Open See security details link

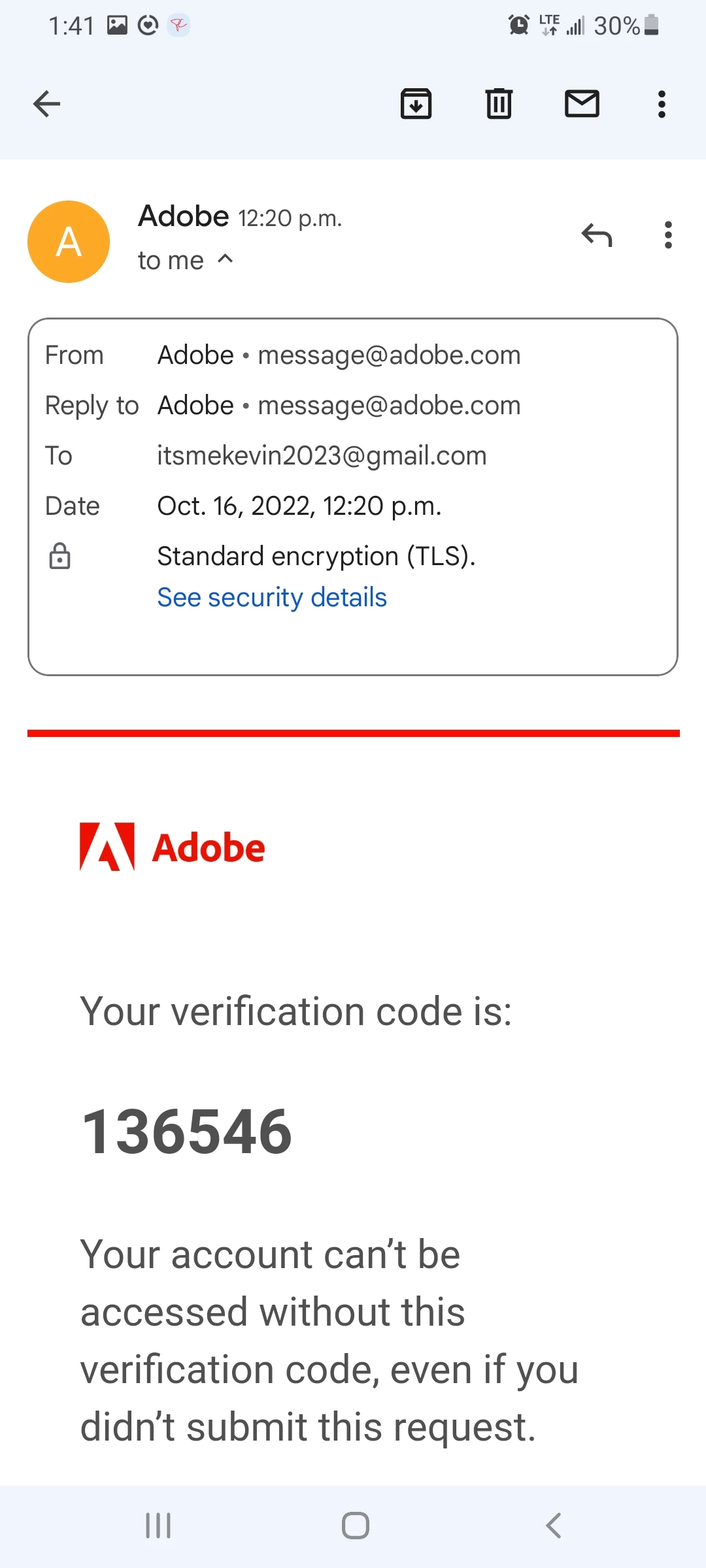tap(272, 597)
